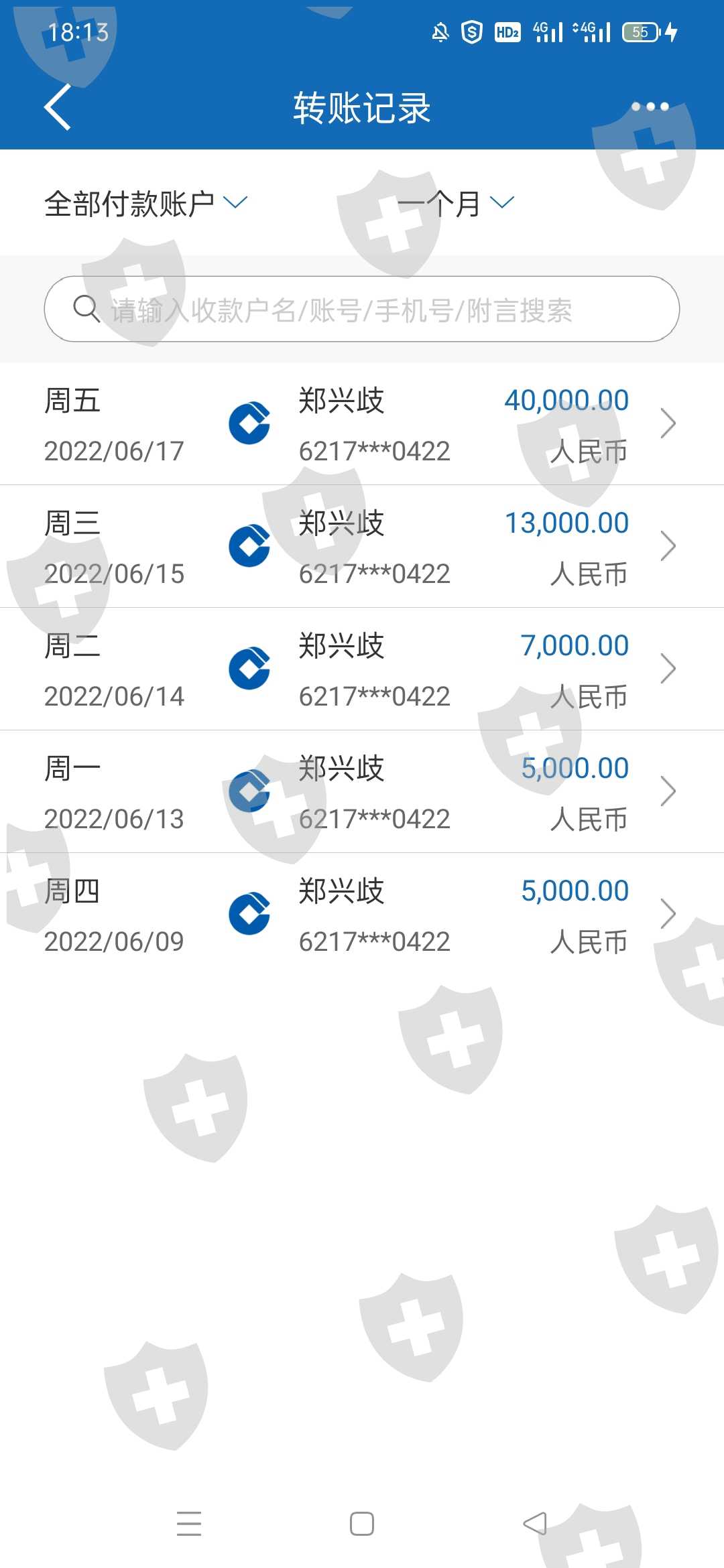The image size is (724, 1568).
Task: Expand the 一个月 time range filter
Action: (456, 203)
